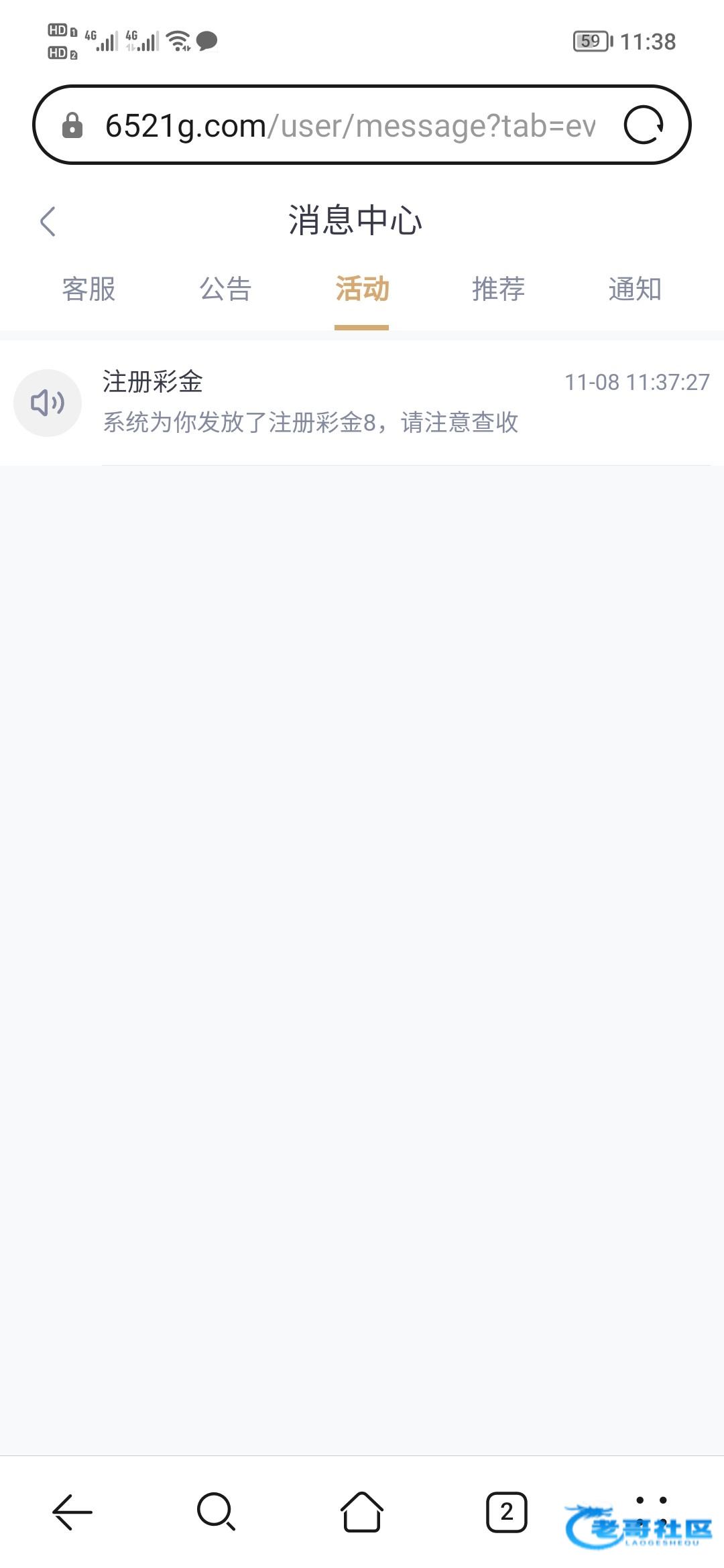Switch to the 推荐 tab
The image size is (724, 1568).
coord(498,289)
